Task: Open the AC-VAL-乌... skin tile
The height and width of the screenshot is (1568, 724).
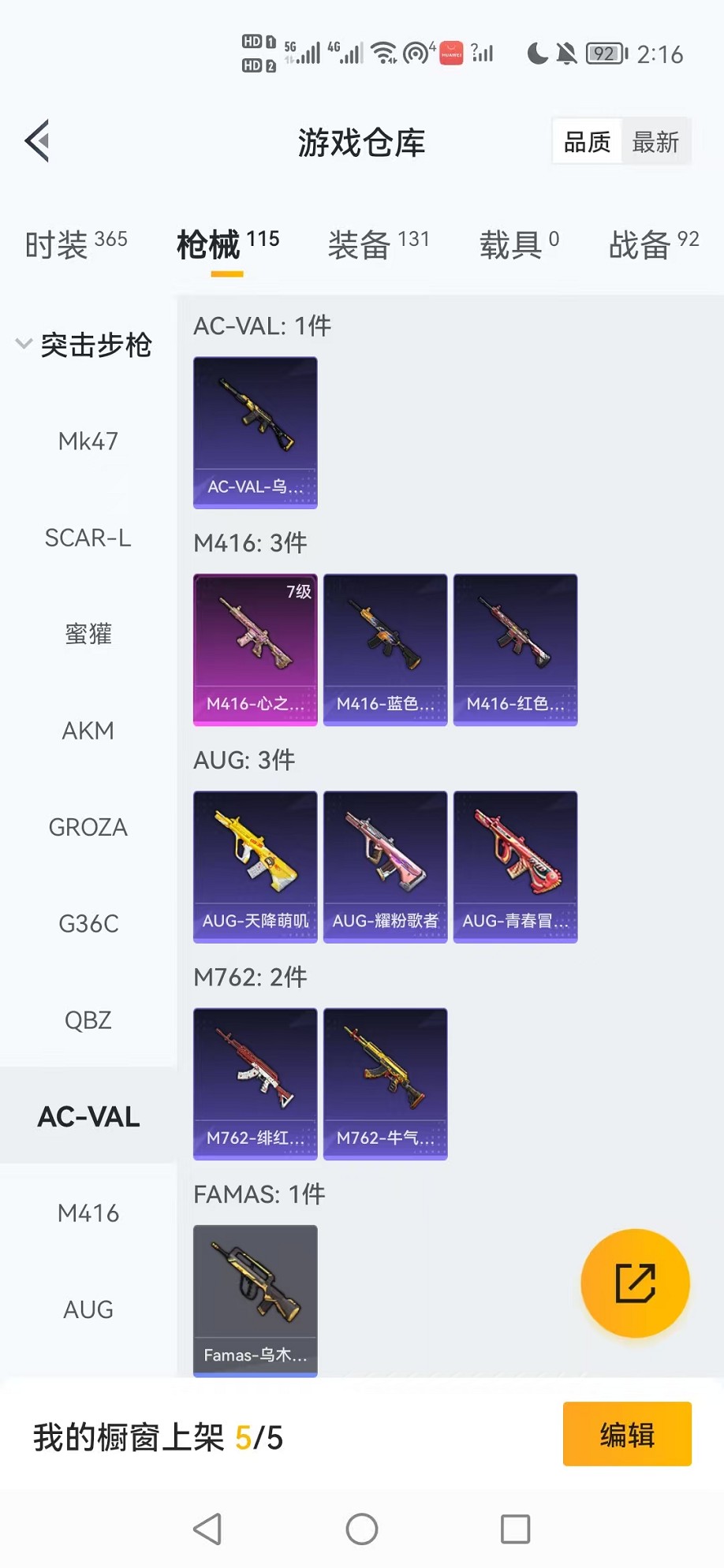Action: pyautogui.click(x=256, y=432)
